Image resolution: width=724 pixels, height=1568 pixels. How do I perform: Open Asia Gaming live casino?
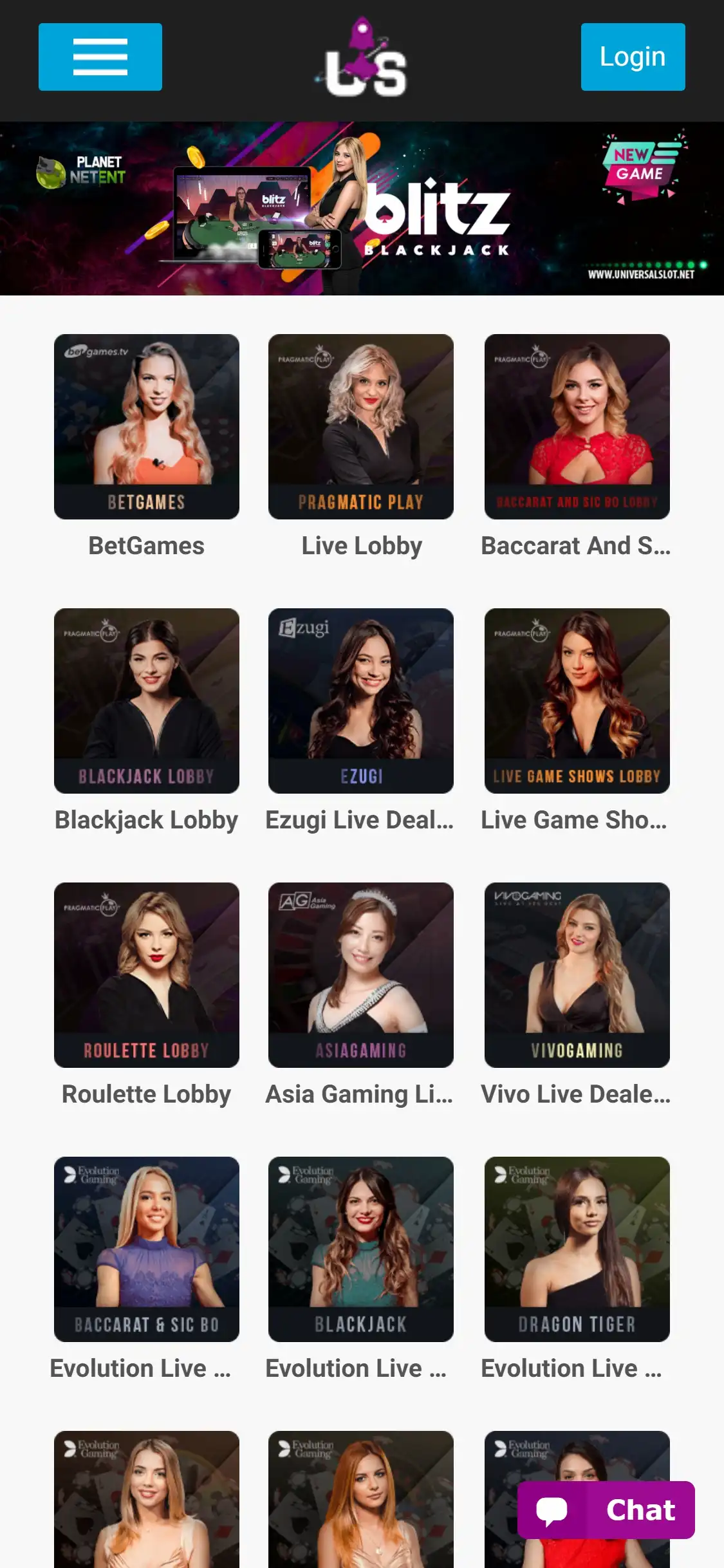pyautogui.click(x=361, y=975)
